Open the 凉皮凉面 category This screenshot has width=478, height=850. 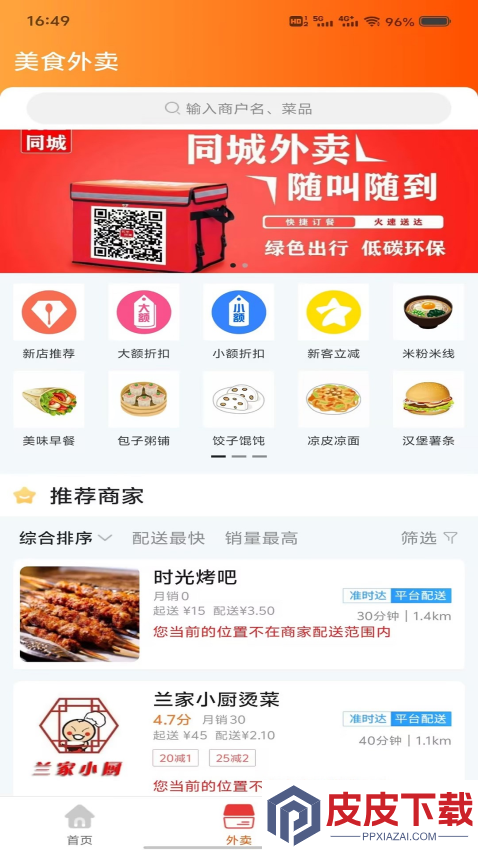pyautogui.click(x=333, y=409)
